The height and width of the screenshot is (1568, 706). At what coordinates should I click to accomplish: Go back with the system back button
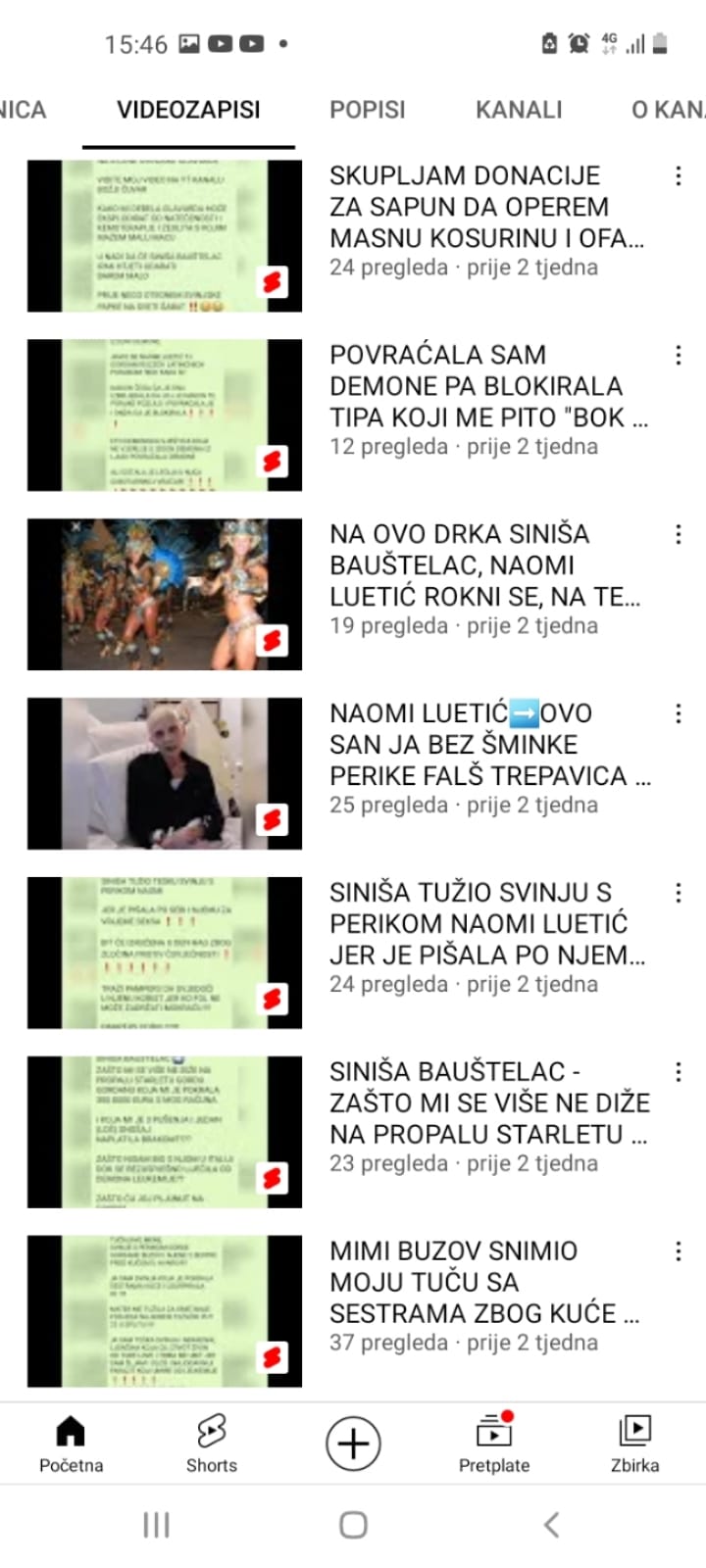pyautogui.click(x=551, y=1525)
